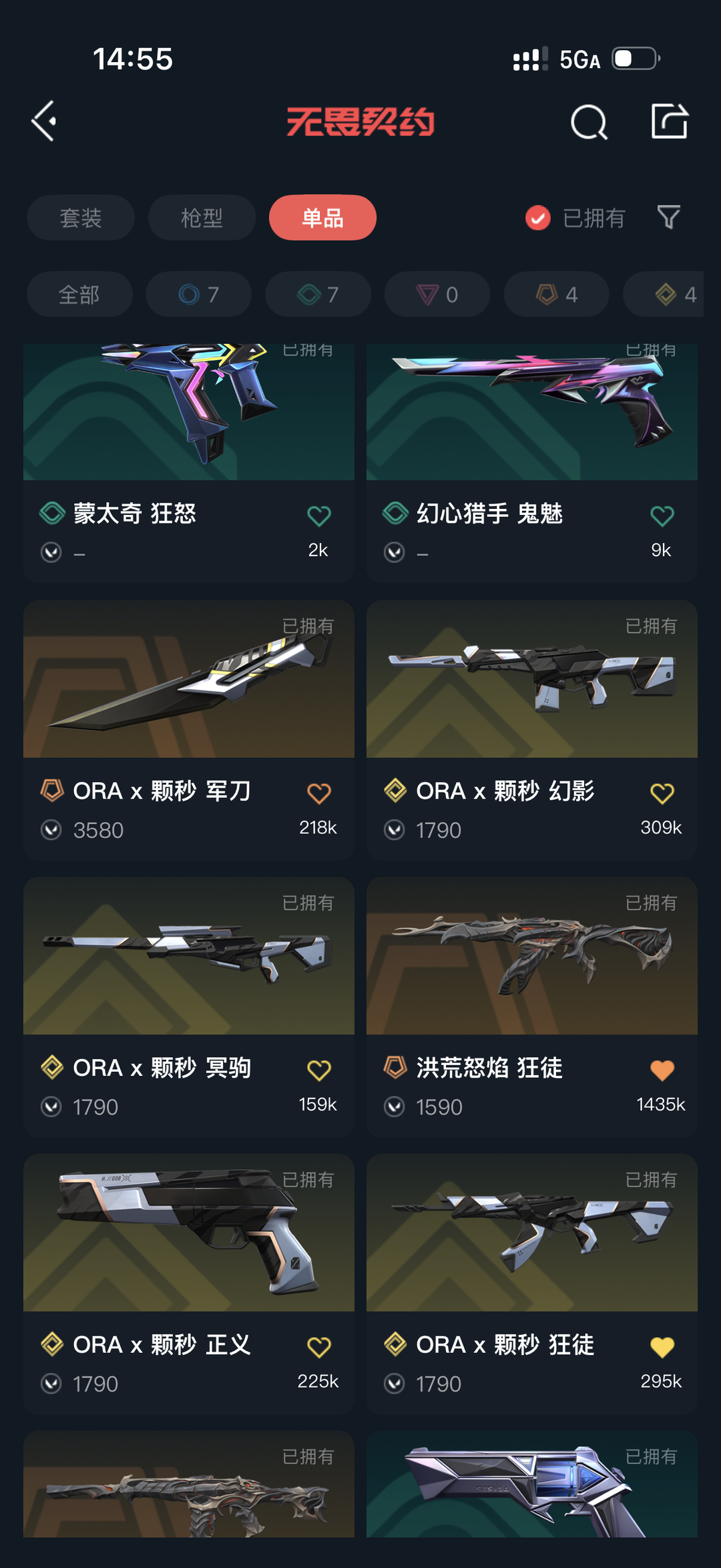Select the 单品 tab

pos(322,218)
